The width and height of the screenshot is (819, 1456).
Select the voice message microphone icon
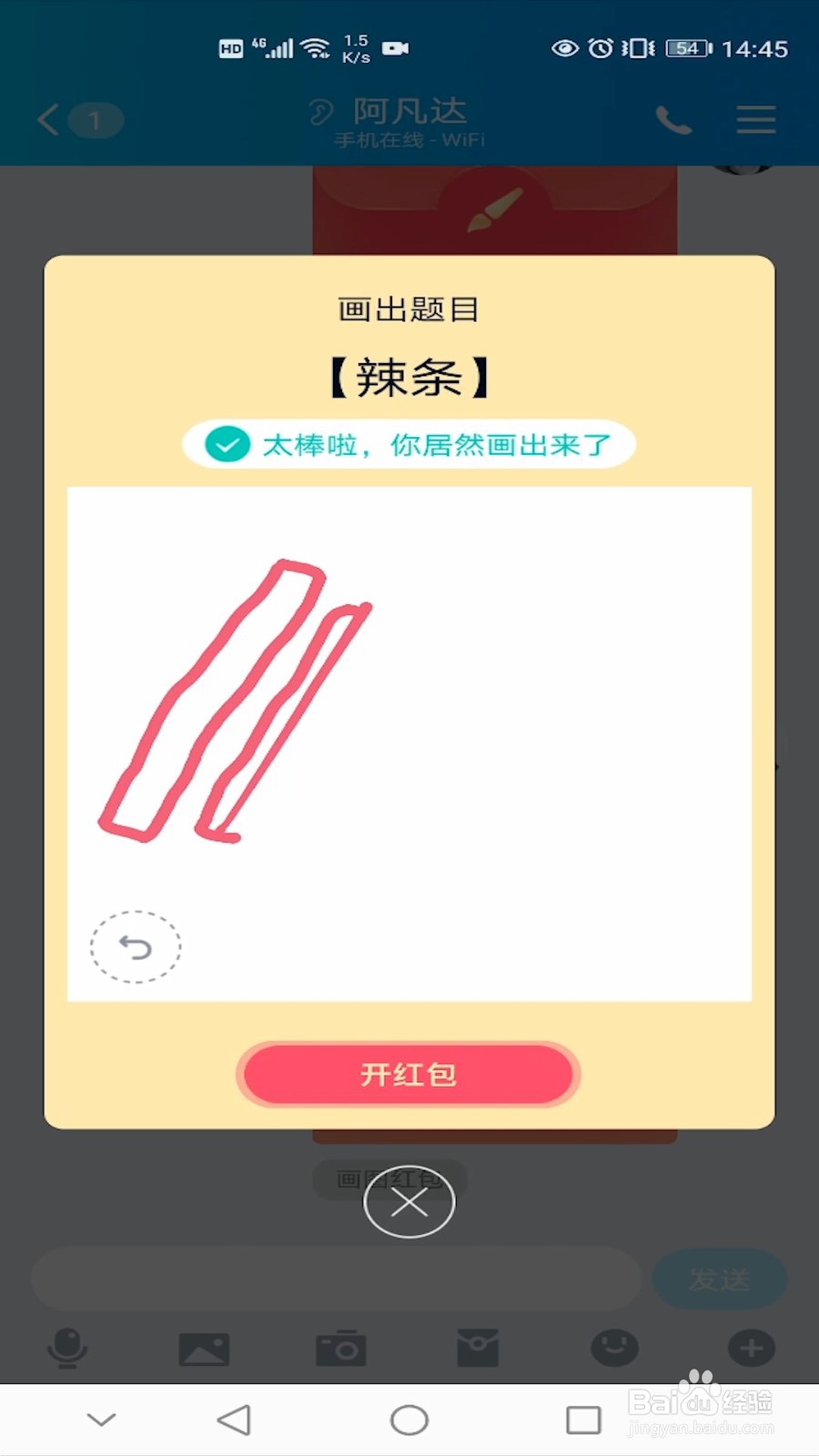click(x=68, y=1350)
